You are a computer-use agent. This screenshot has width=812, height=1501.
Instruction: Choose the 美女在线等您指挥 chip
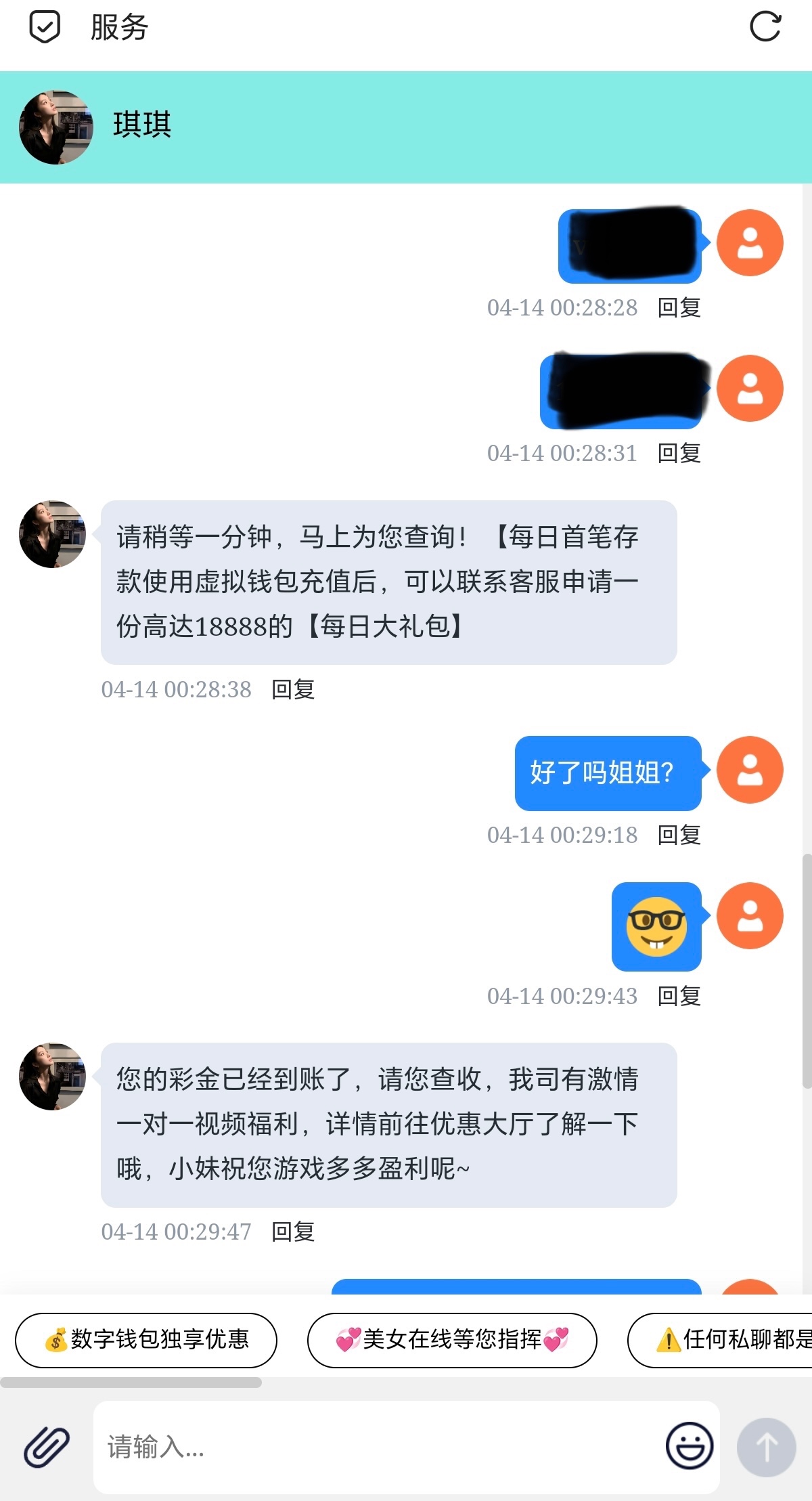coord(452,1340)
